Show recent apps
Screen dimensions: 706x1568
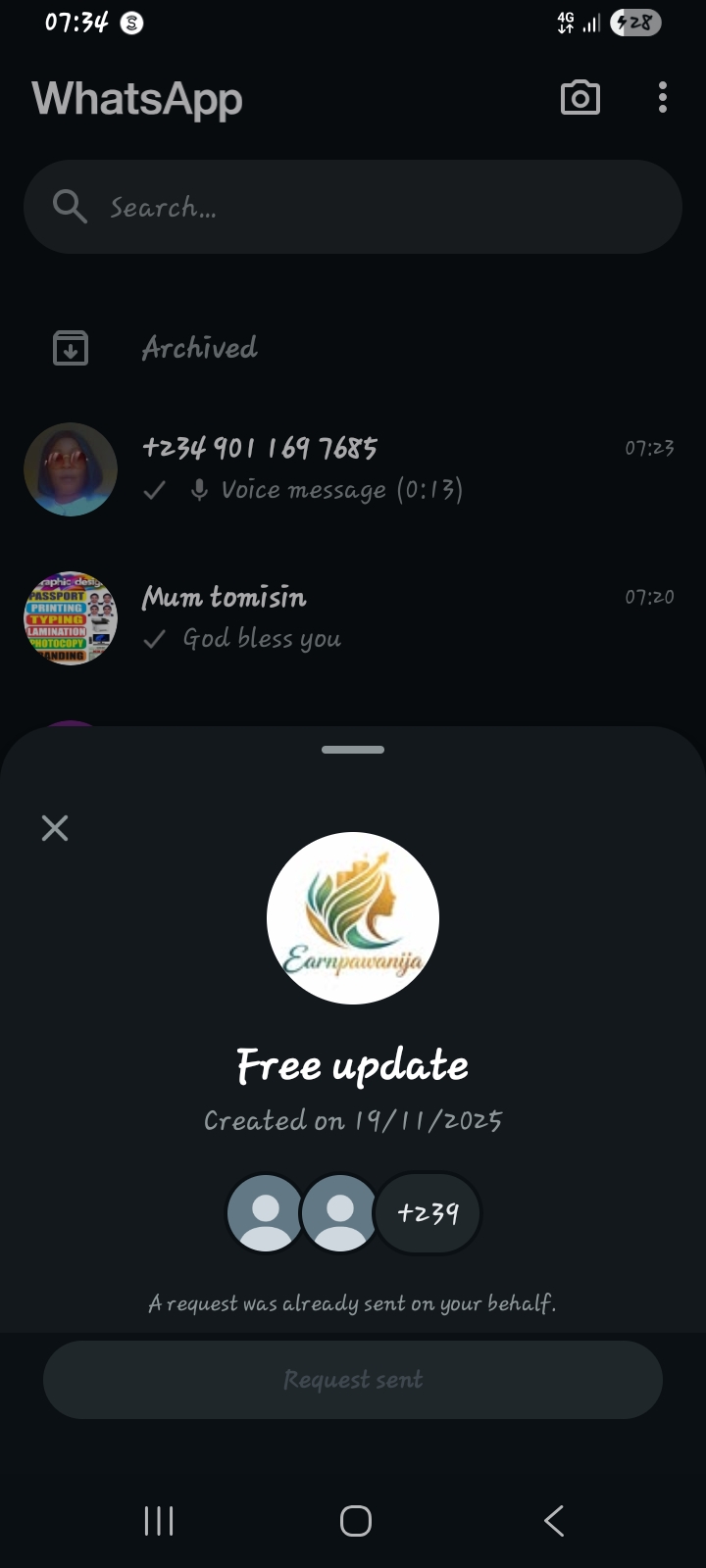[159, 1521]
